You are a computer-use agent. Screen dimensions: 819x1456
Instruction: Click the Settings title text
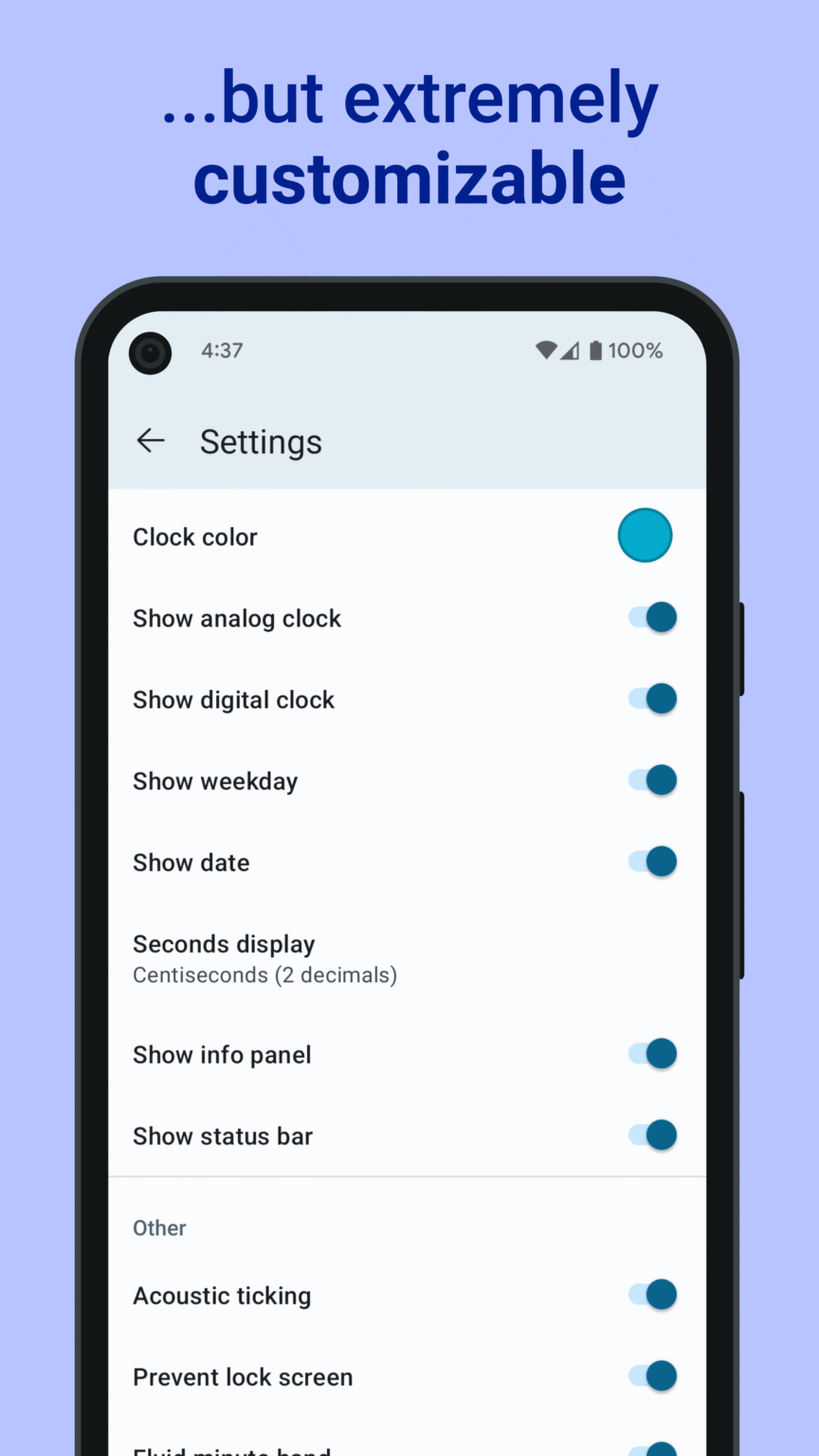click(x=261, y=441)
